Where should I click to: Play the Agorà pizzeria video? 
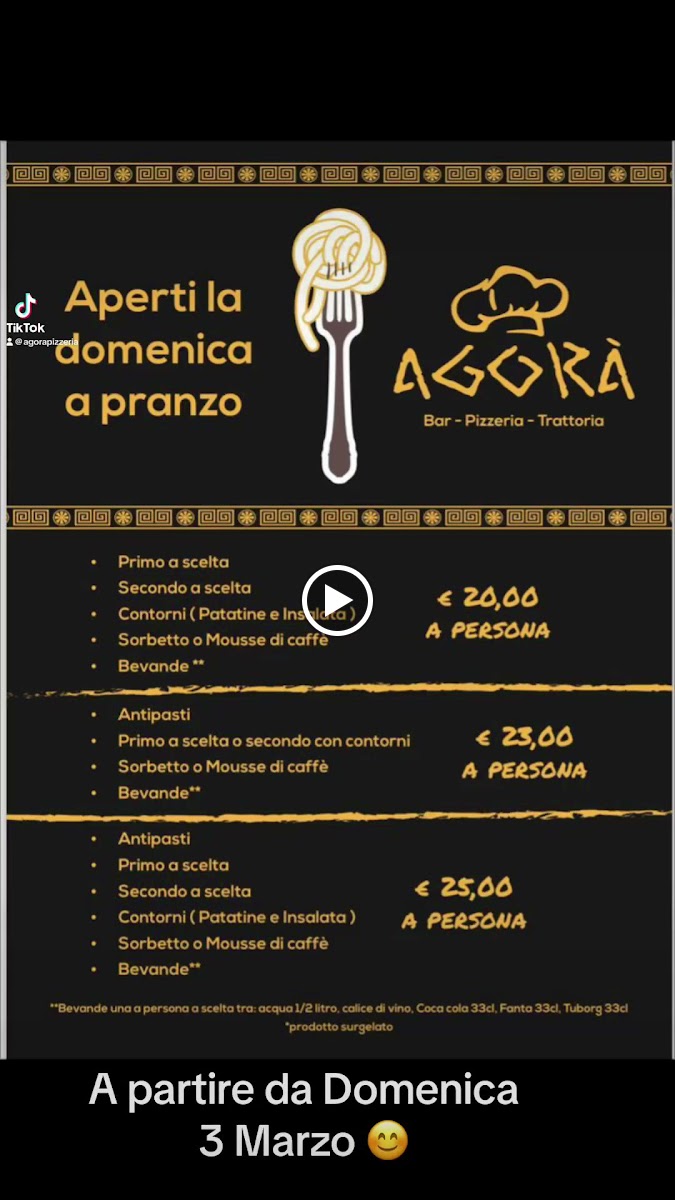337,600
